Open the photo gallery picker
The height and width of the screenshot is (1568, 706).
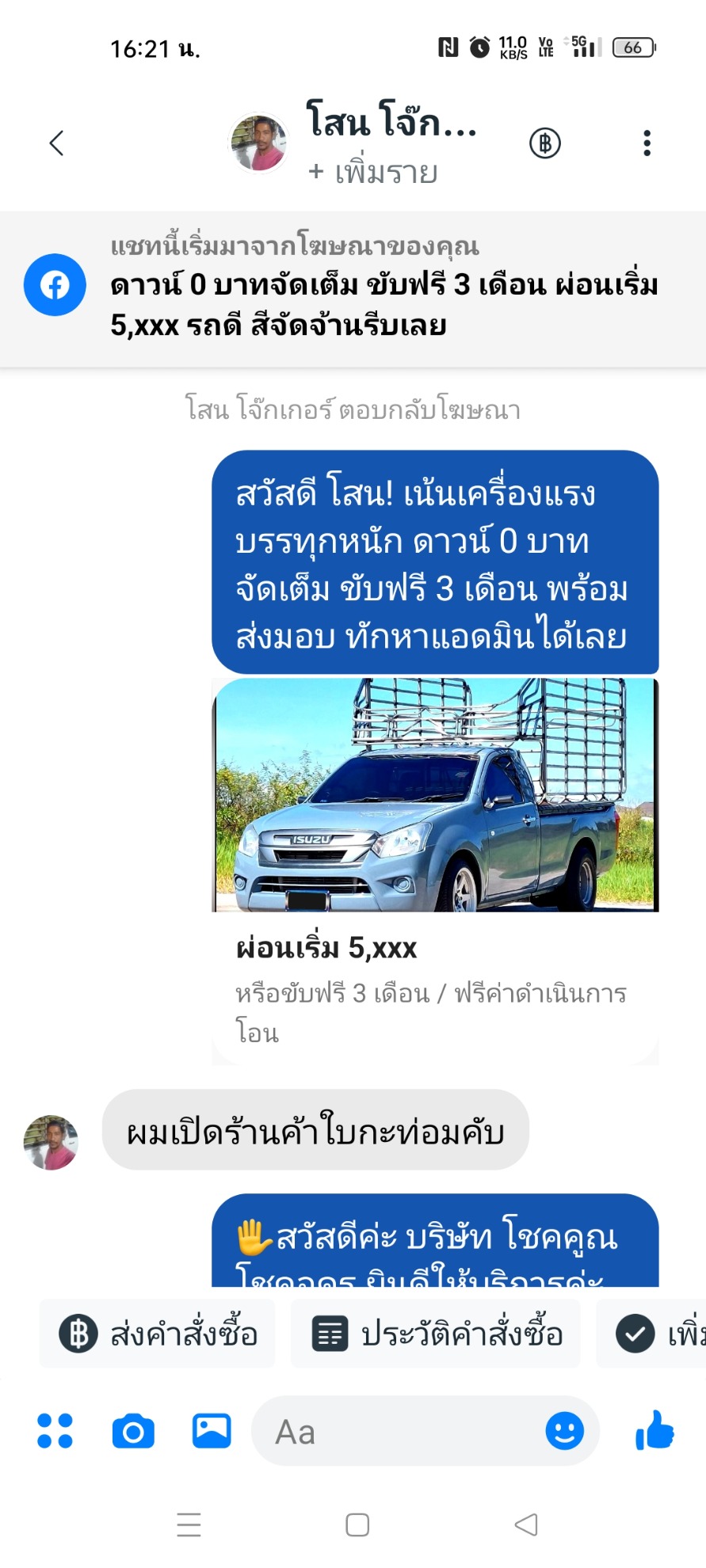[212, 1431]
